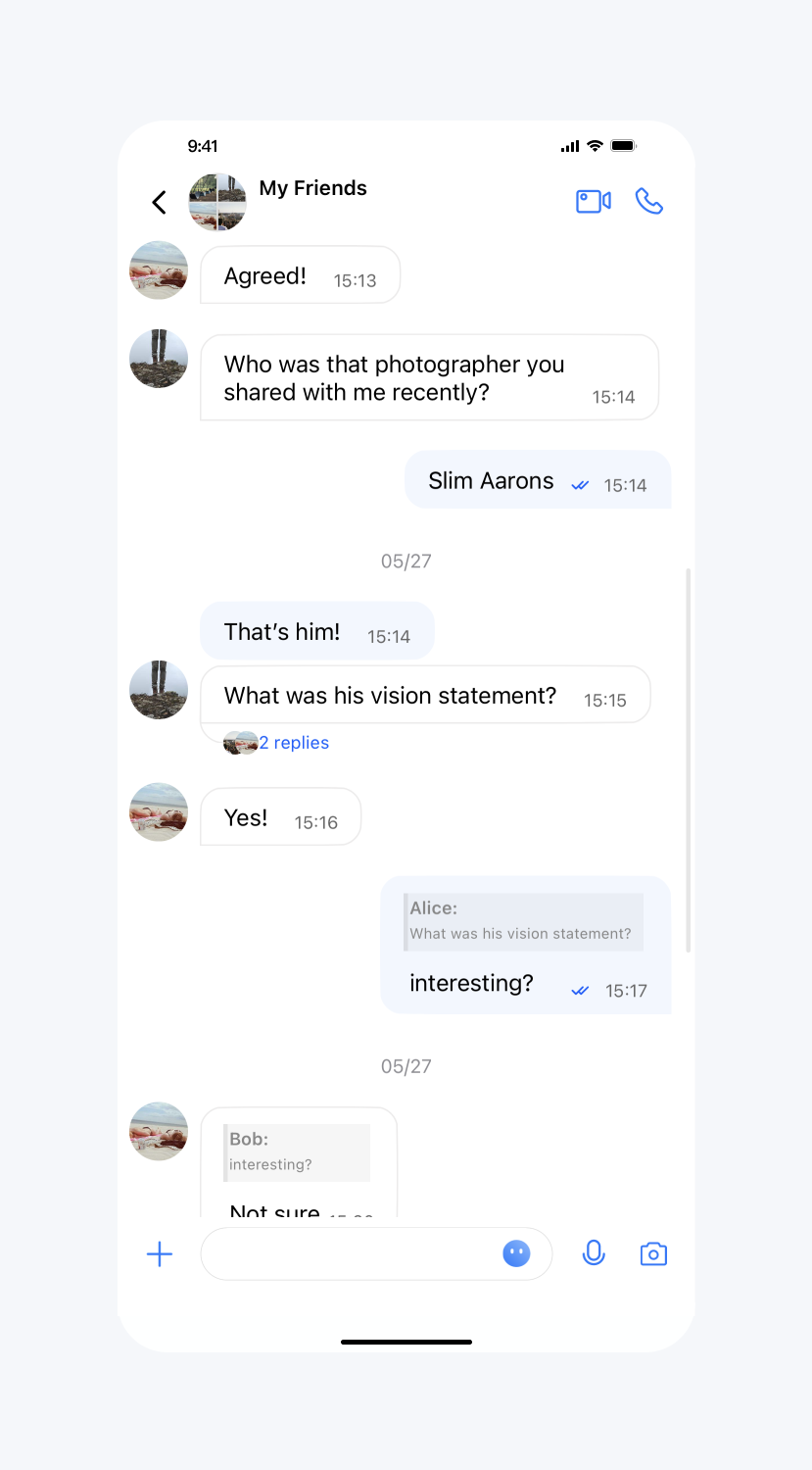Record a voice message with microphone
Viewport: 812px width, 1470px height.
pos(594,1253)
